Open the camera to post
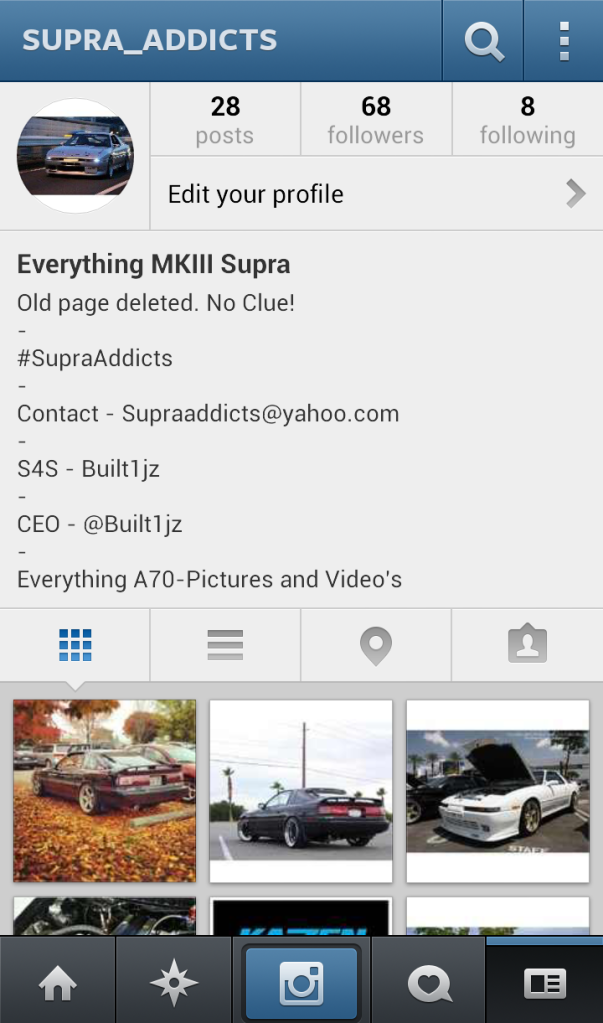This screenshot has width=603, height=1023. pyautogui.click(x=301, y=984)
